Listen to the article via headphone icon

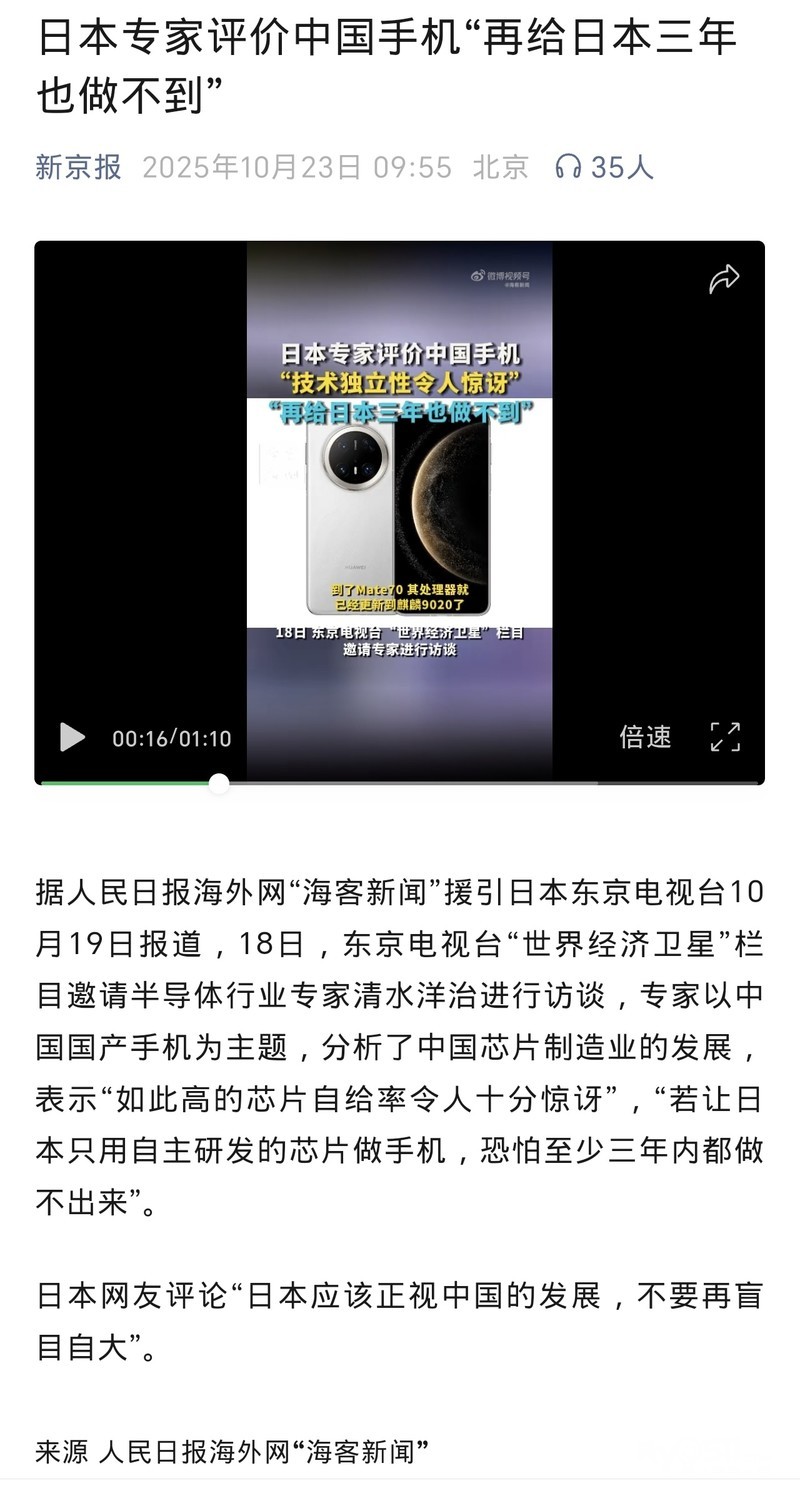(x=568, y=167)
